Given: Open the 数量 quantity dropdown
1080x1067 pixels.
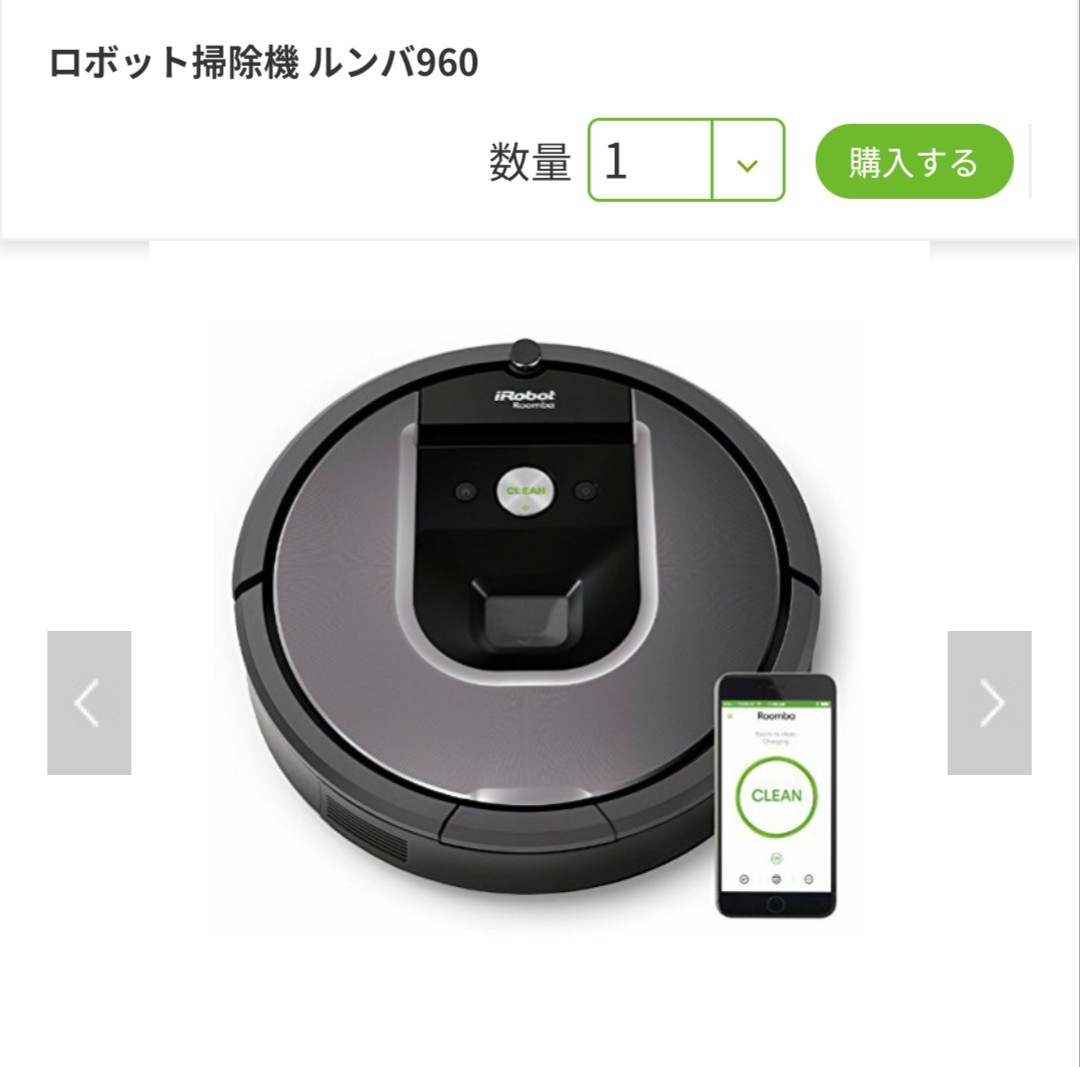Looking at the screenshot, I should tap(686, 160).
